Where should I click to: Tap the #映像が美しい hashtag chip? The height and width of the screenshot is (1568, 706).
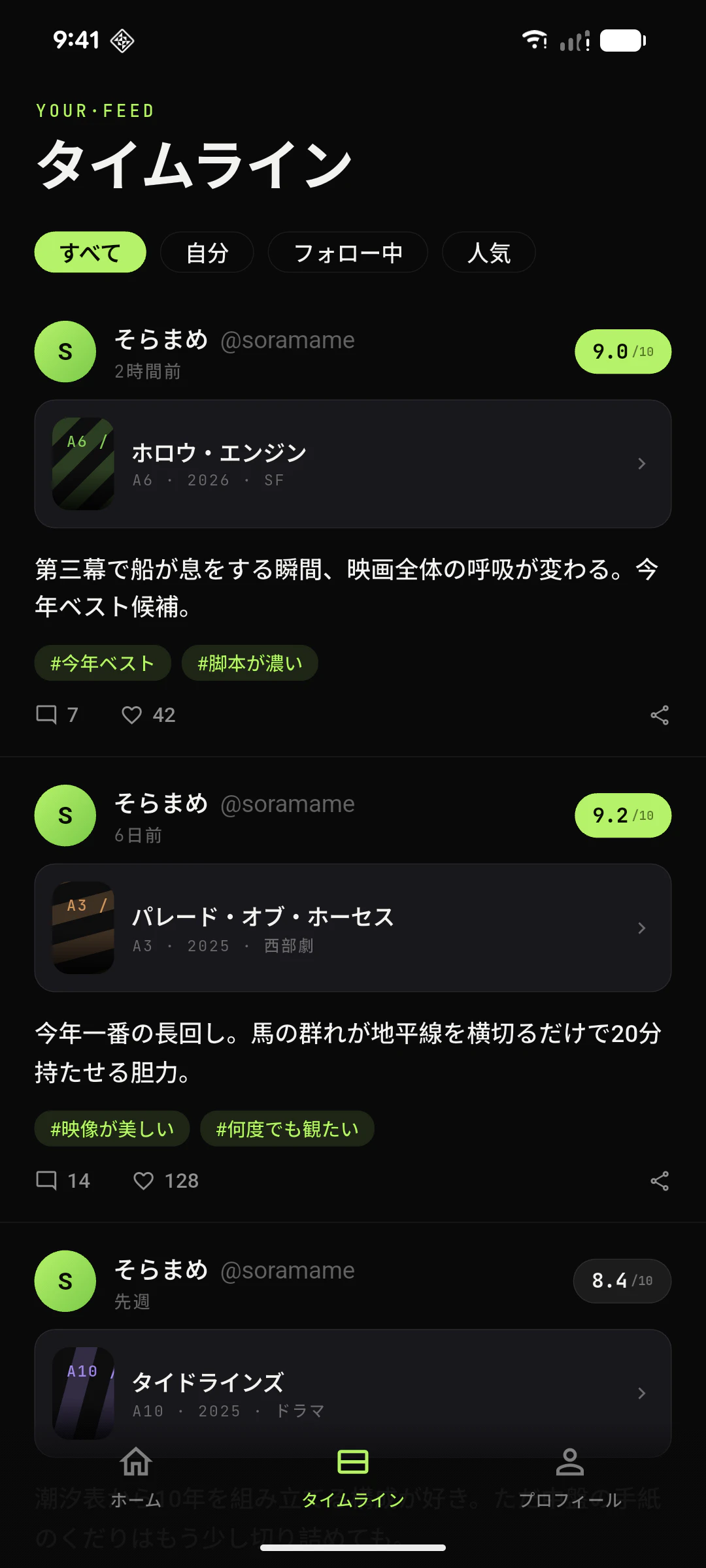pyautogui.click(x=112, y=1128)
